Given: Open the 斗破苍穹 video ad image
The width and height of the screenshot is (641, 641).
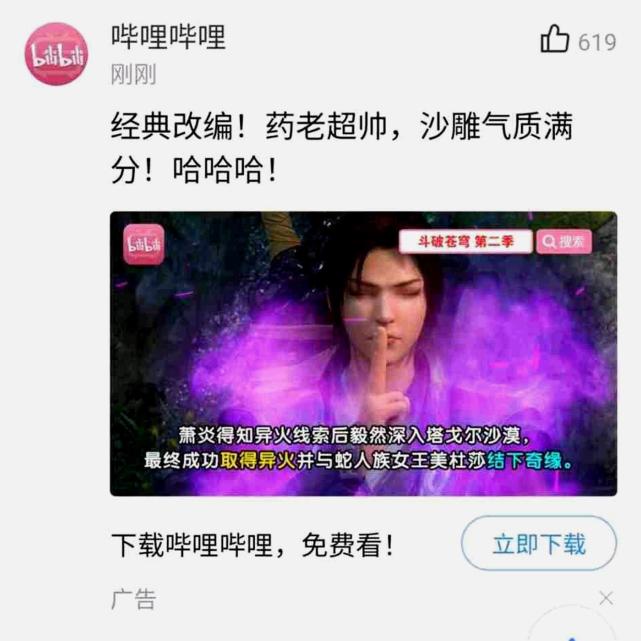Looking at the screenshot, I should coord(363,353).
